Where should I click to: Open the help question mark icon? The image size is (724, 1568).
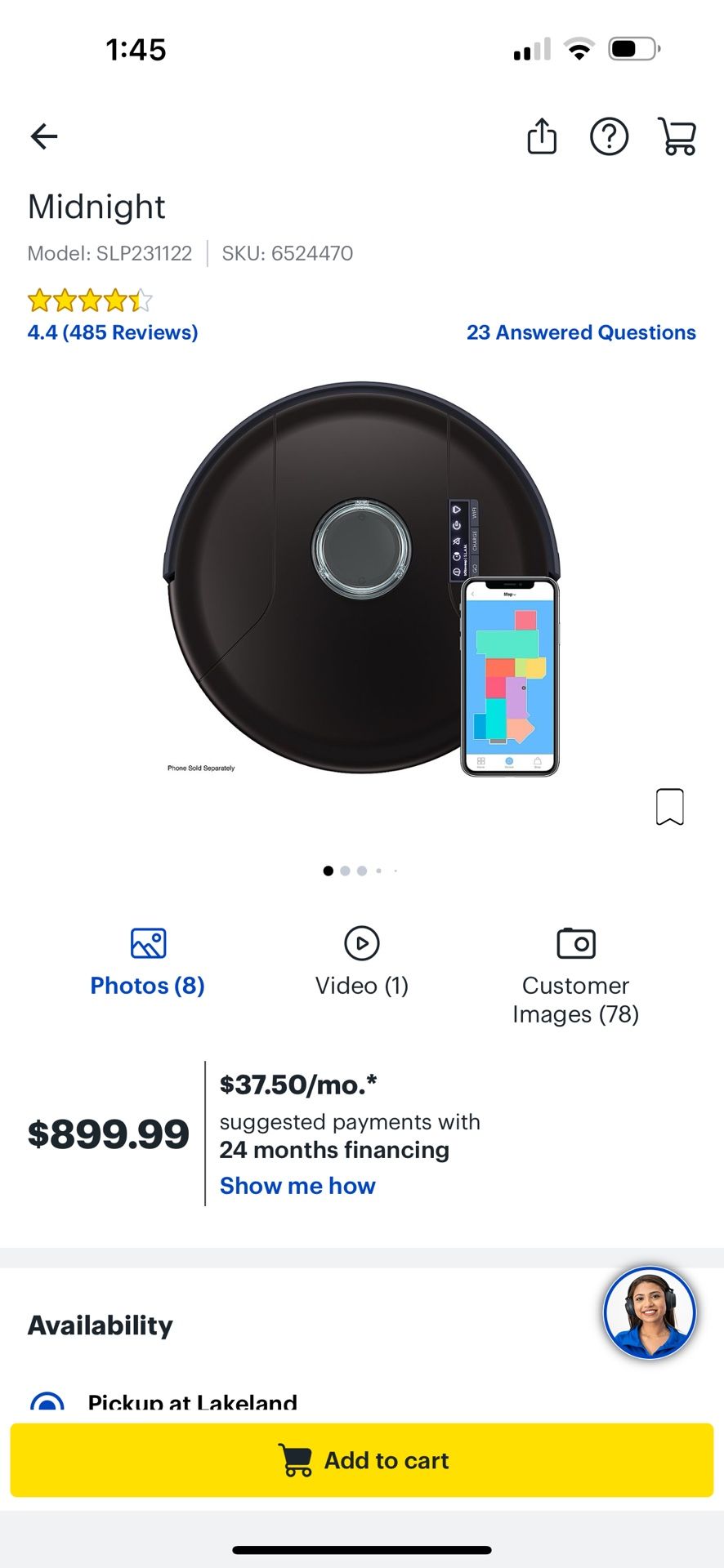pyautogui.click(x=609, y=136)
